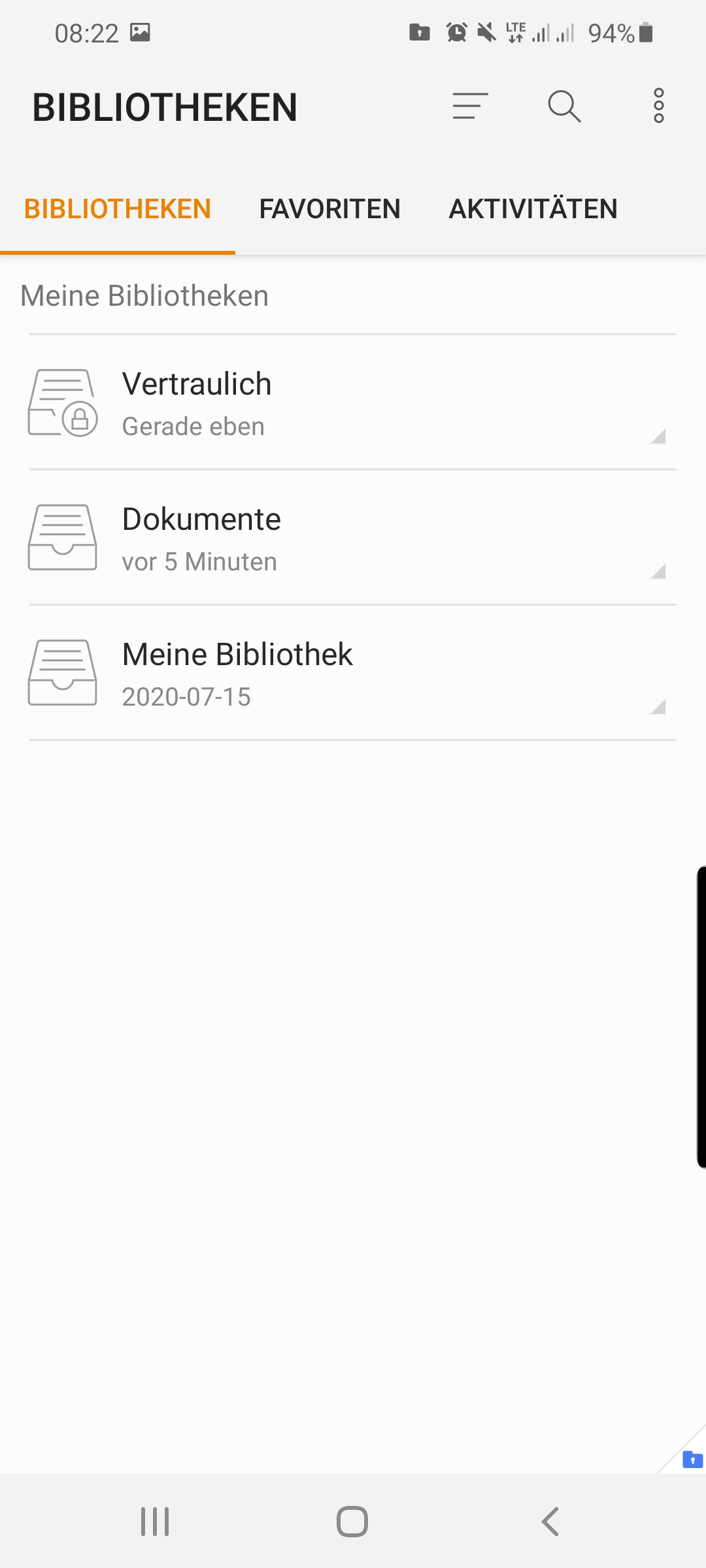Expand options arrow for Meine Bibliothek

pos(658,707)
